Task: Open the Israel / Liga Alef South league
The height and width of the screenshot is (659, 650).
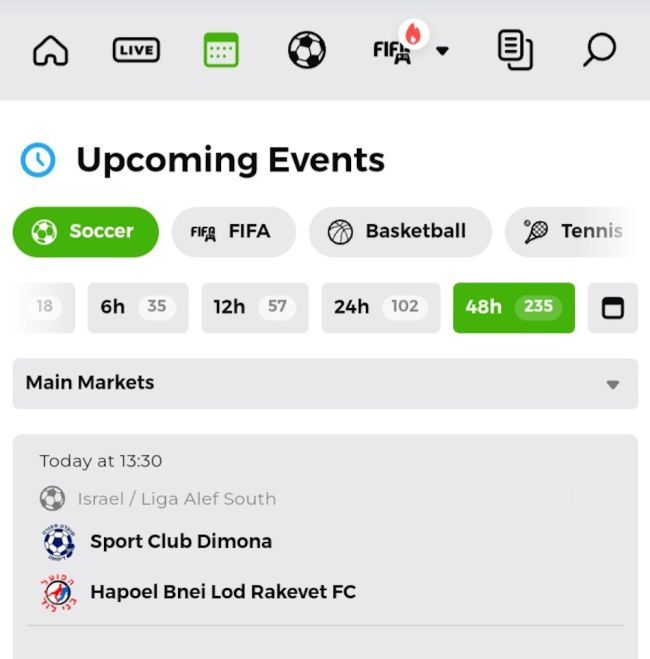Action: pos(176,498)
